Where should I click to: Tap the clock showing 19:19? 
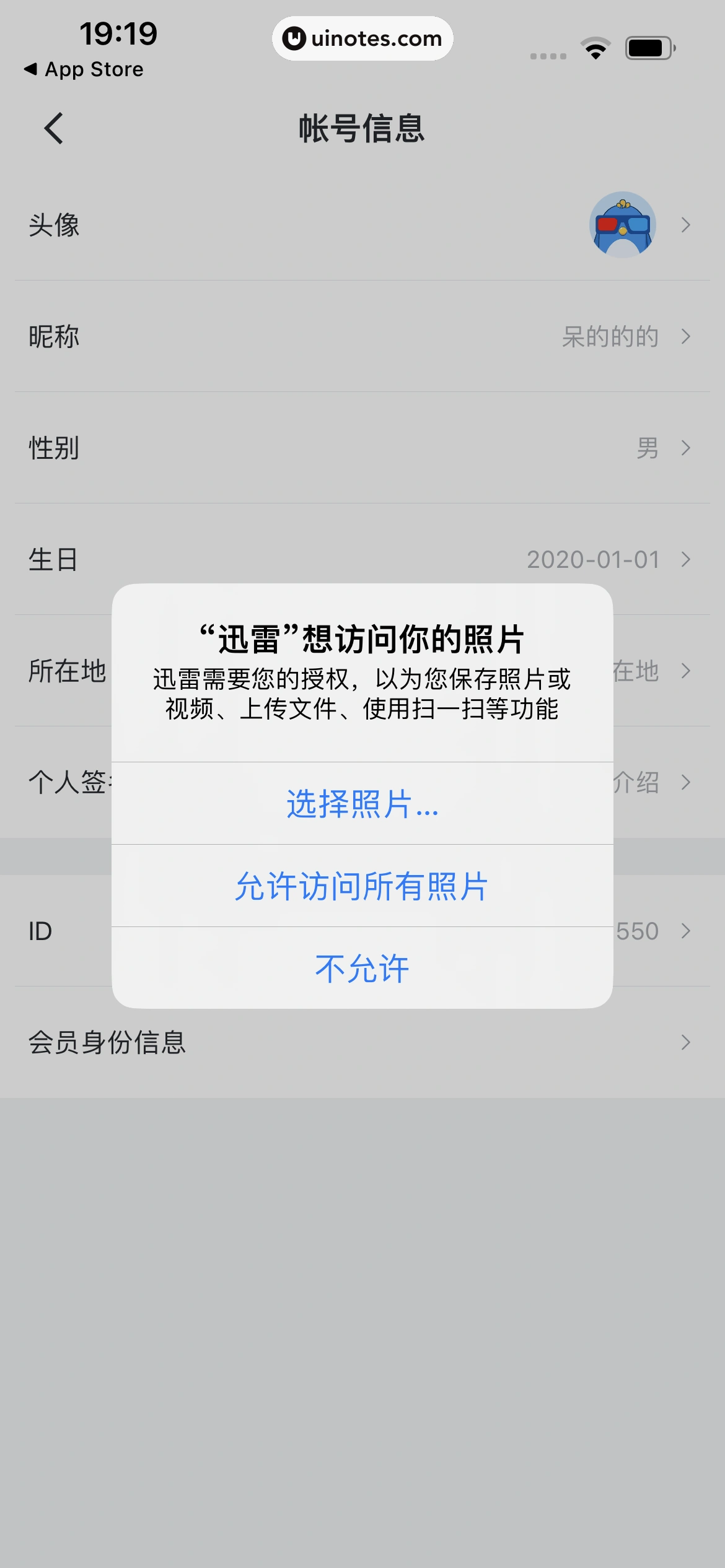click(x=118, y=35)
